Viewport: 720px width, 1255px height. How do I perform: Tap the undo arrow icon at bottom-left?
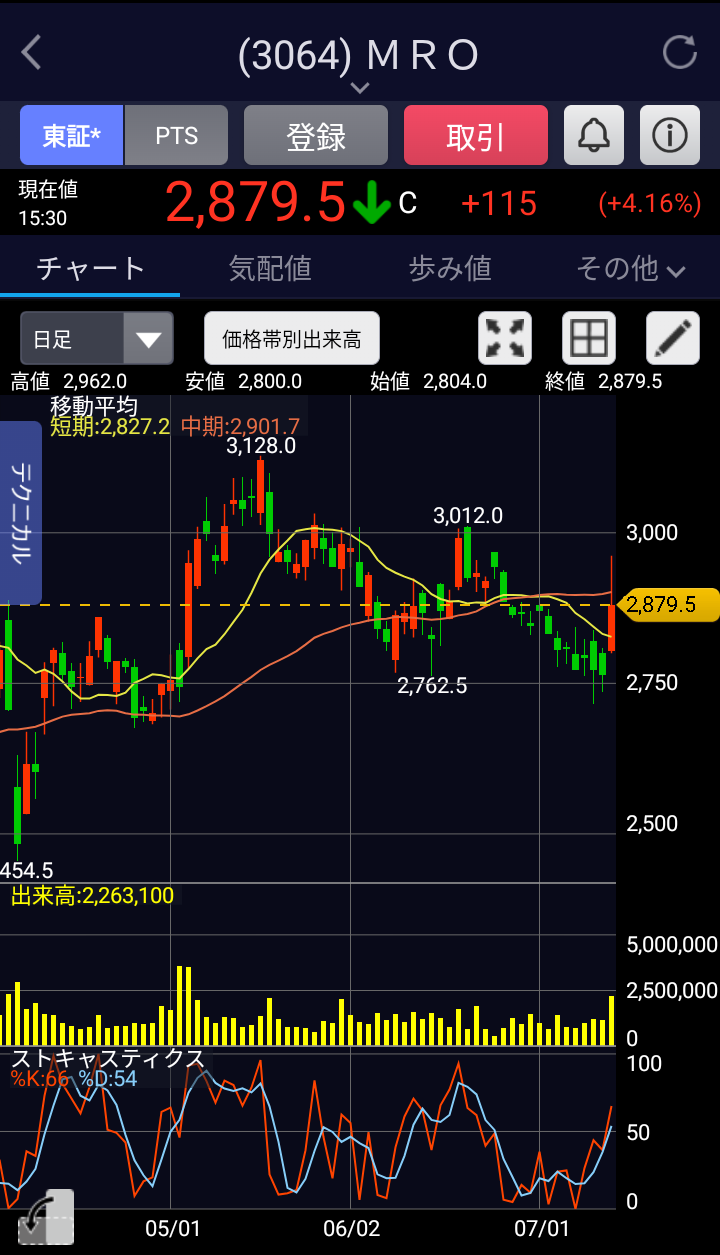coord(45,1217)
